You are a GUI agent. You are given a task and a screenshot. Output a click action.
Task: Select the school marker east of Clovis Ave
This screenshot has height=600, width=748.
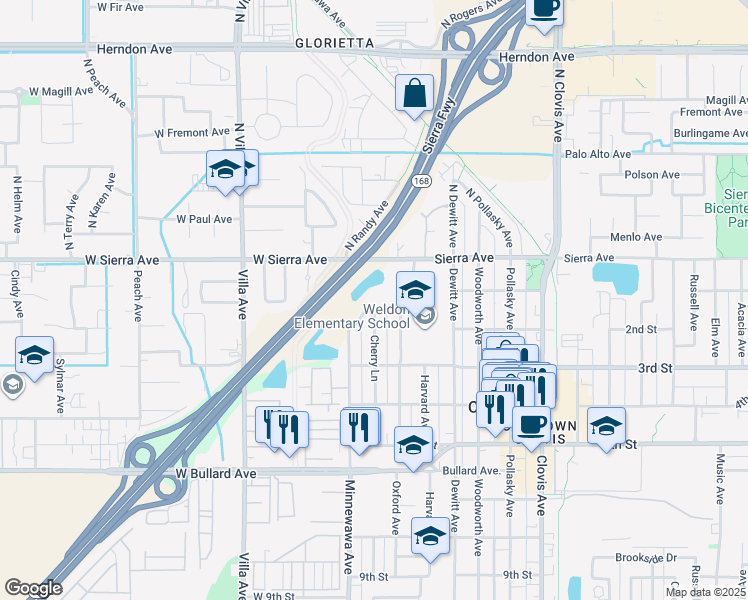pos(605,427)
